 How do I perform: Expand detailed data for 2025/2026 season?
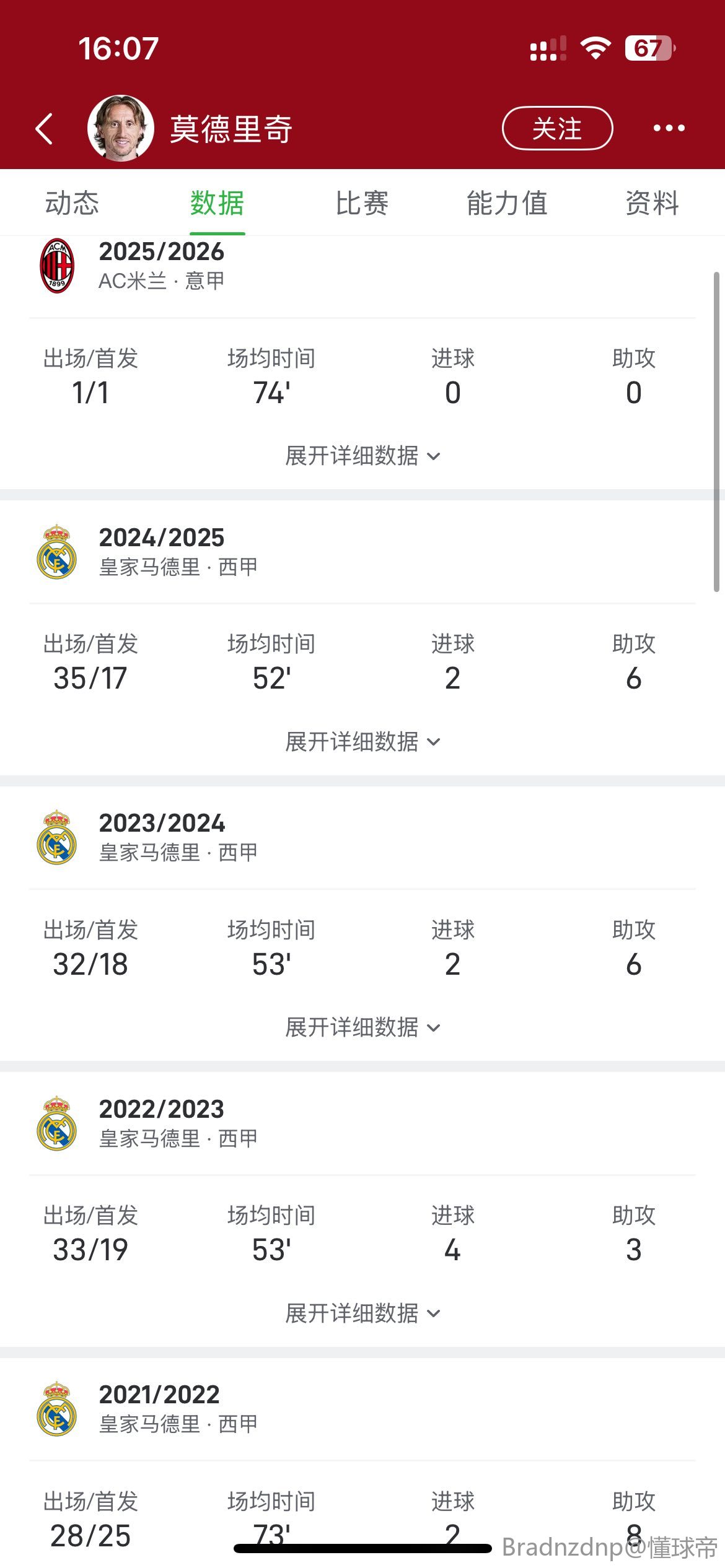(x=362, y=456)
